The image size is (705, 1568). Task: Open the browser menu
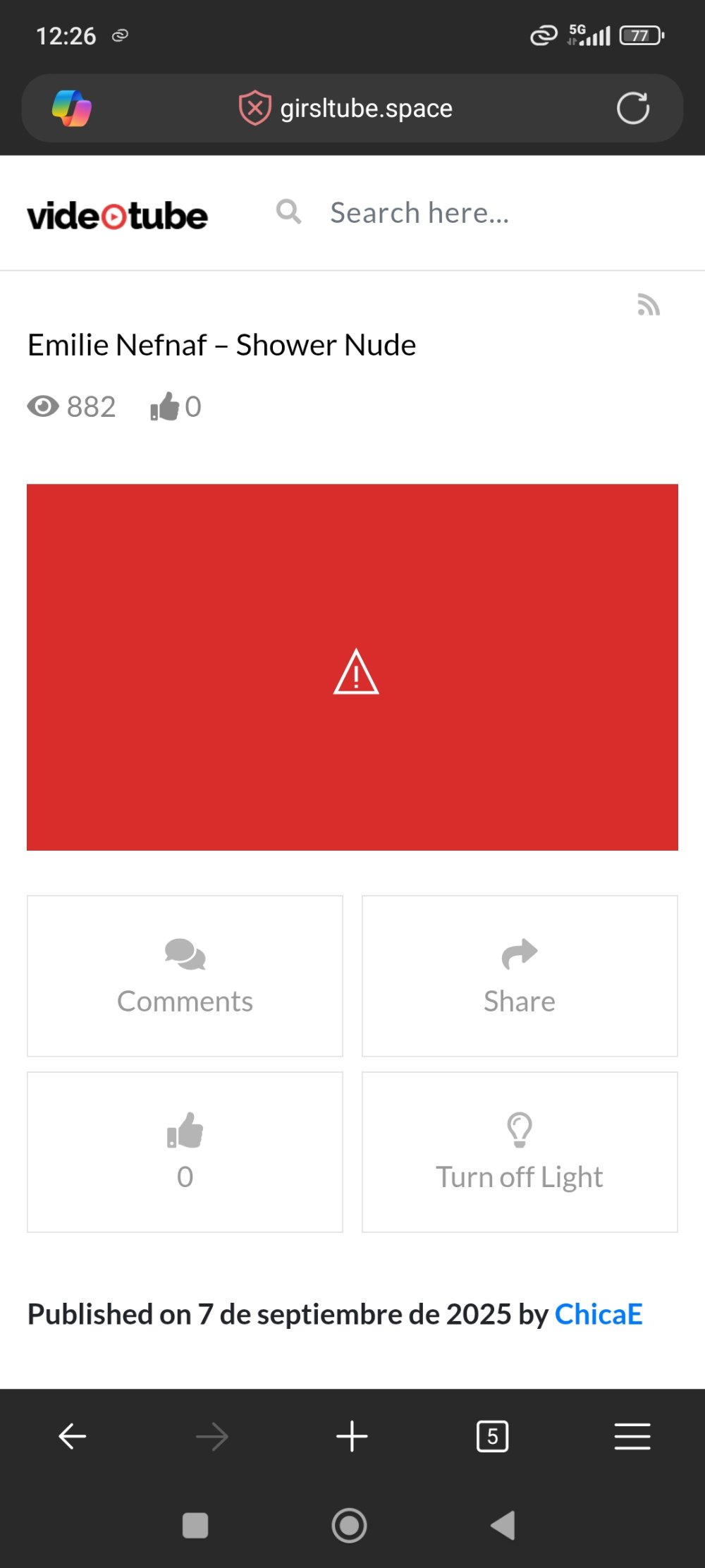point(632,1436)
